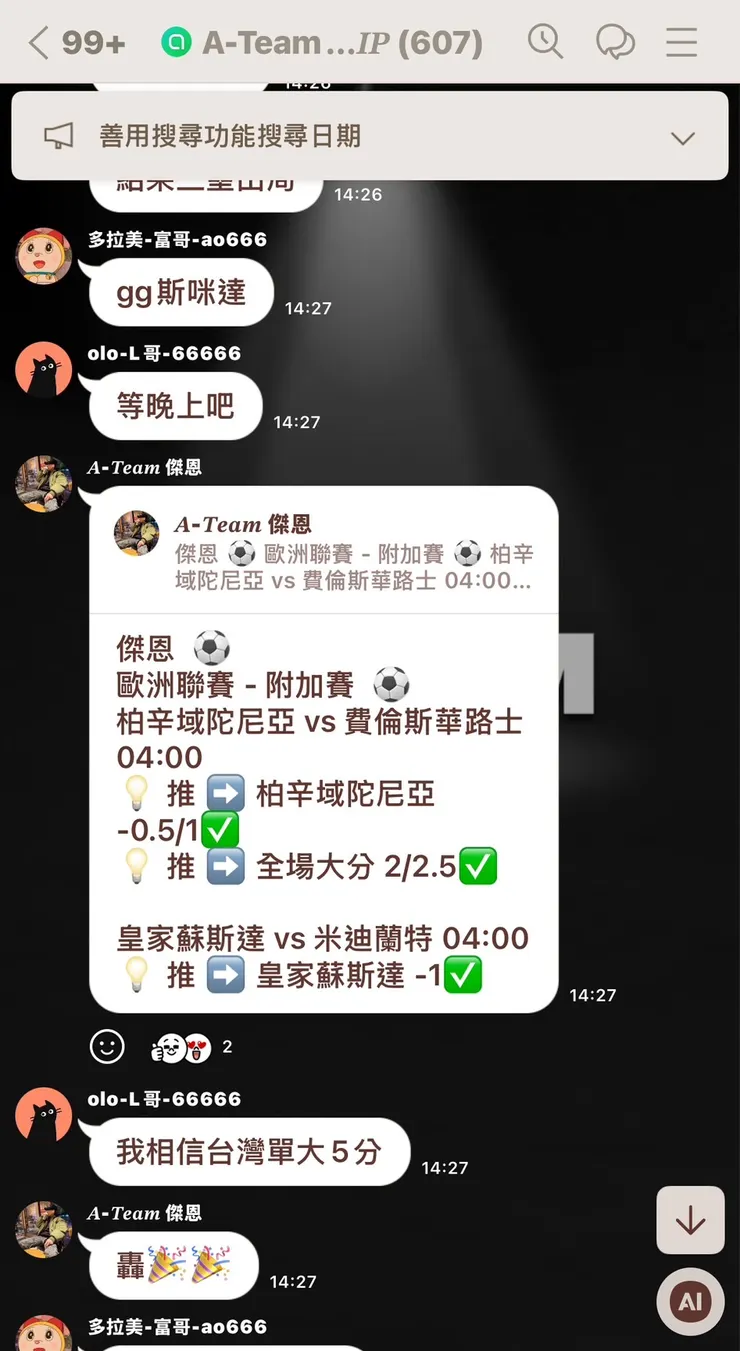Screen dimensions: 740x1351
Task: Open 多拉美-富哥-ao666's profile avatar
Action: tap(43, 257)
